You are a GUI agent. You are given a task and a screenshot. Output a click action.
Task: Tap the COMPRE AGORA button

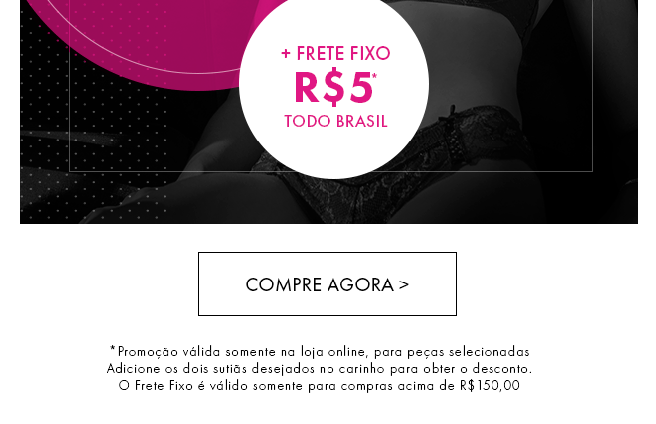(327, 284)
